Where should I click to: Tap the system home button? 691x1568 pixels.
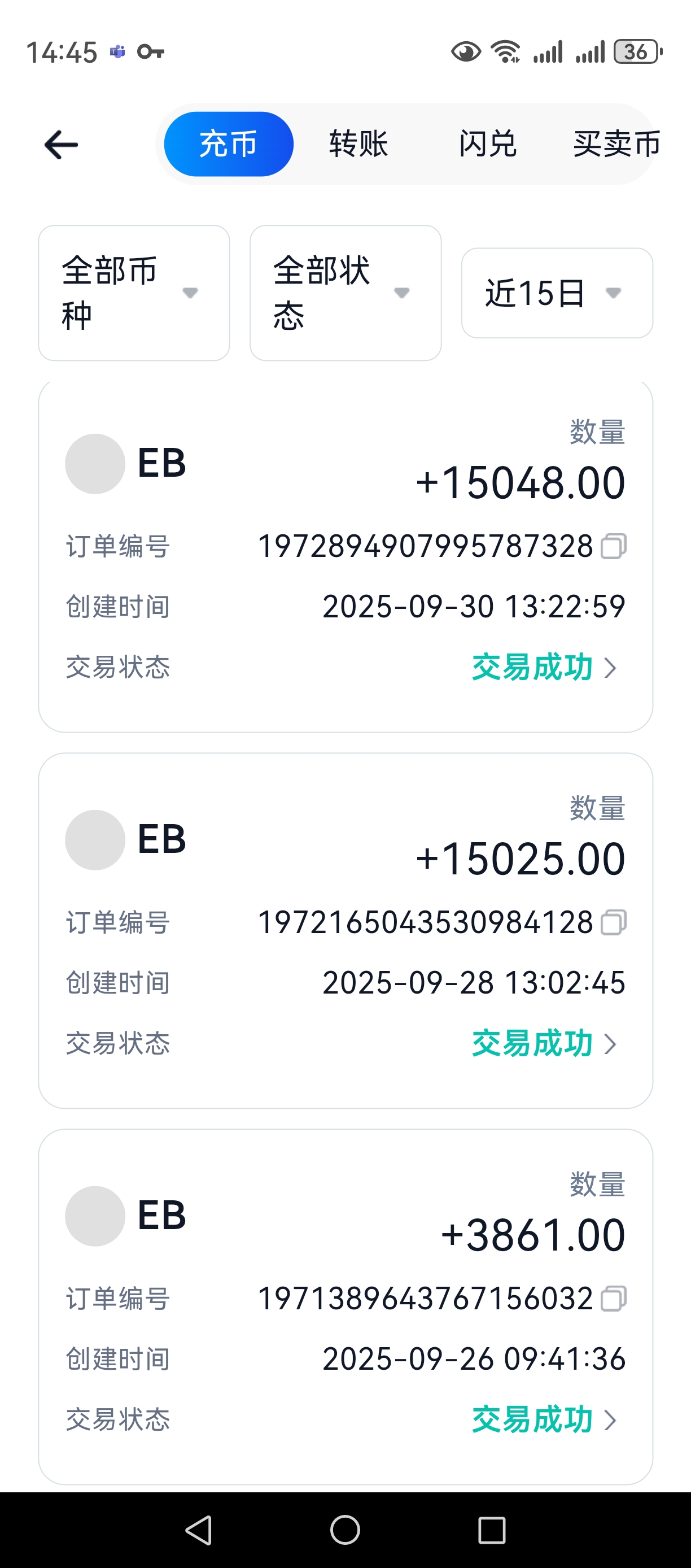(345, 1530)
